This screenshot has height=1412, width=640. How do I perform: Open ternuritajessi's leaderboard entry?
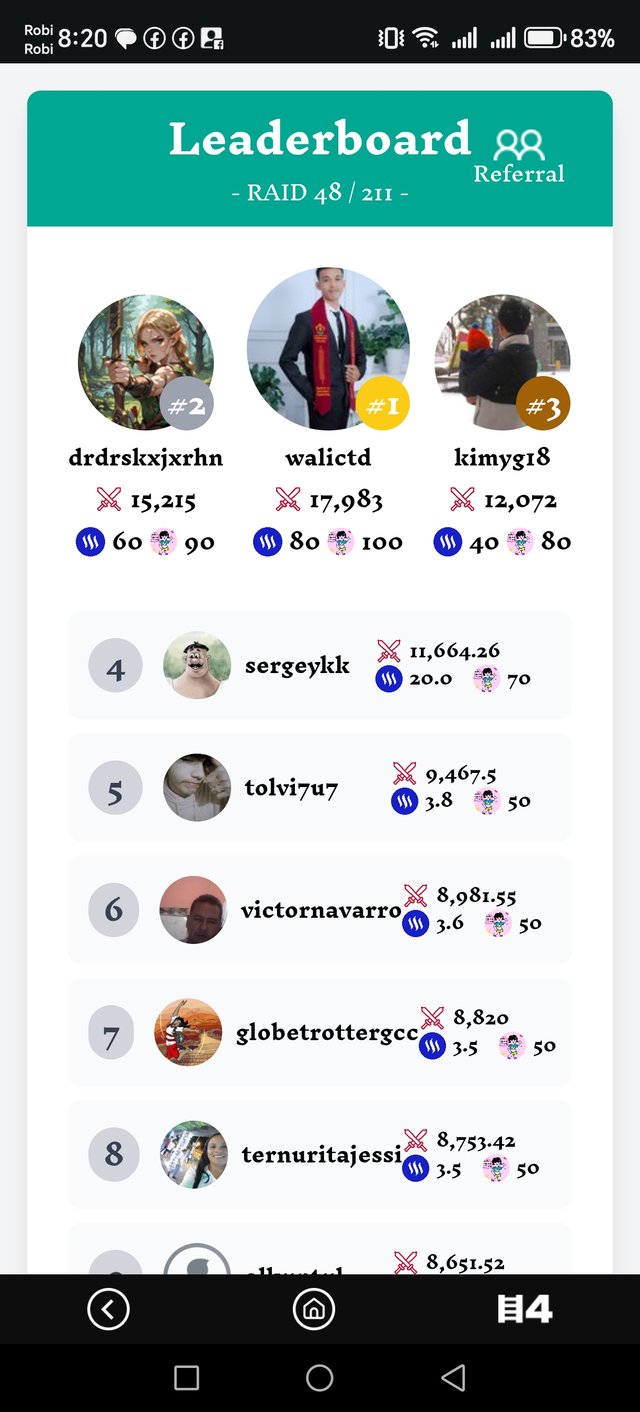tap(320, 1155)
